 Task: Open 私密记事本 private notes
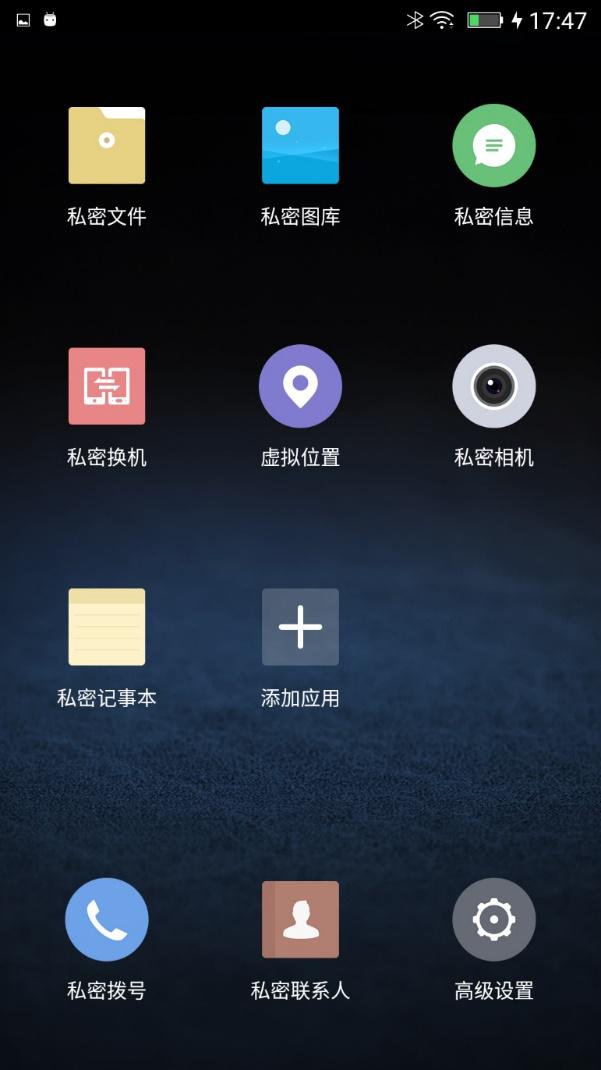tap(107, 627)
